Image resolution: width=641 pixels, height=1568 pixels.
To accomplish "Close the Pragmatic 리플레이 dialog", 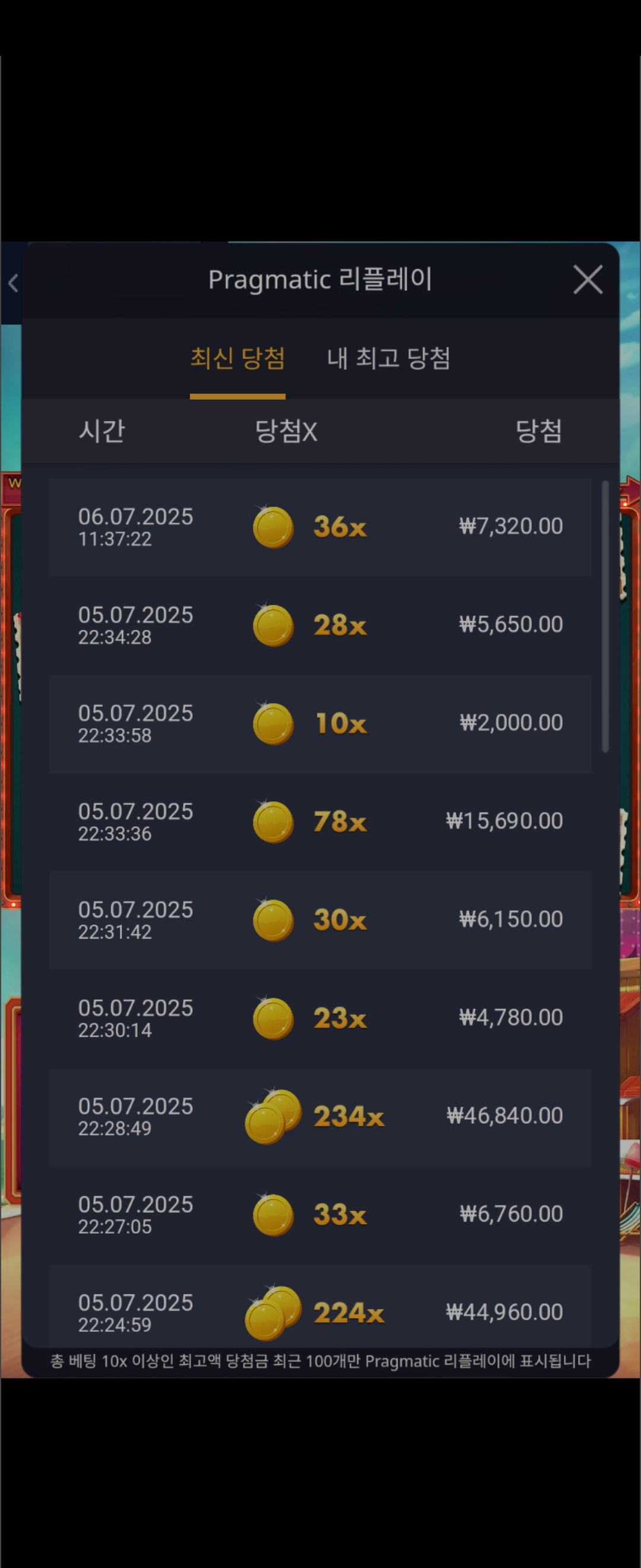I will coord(588,280).
